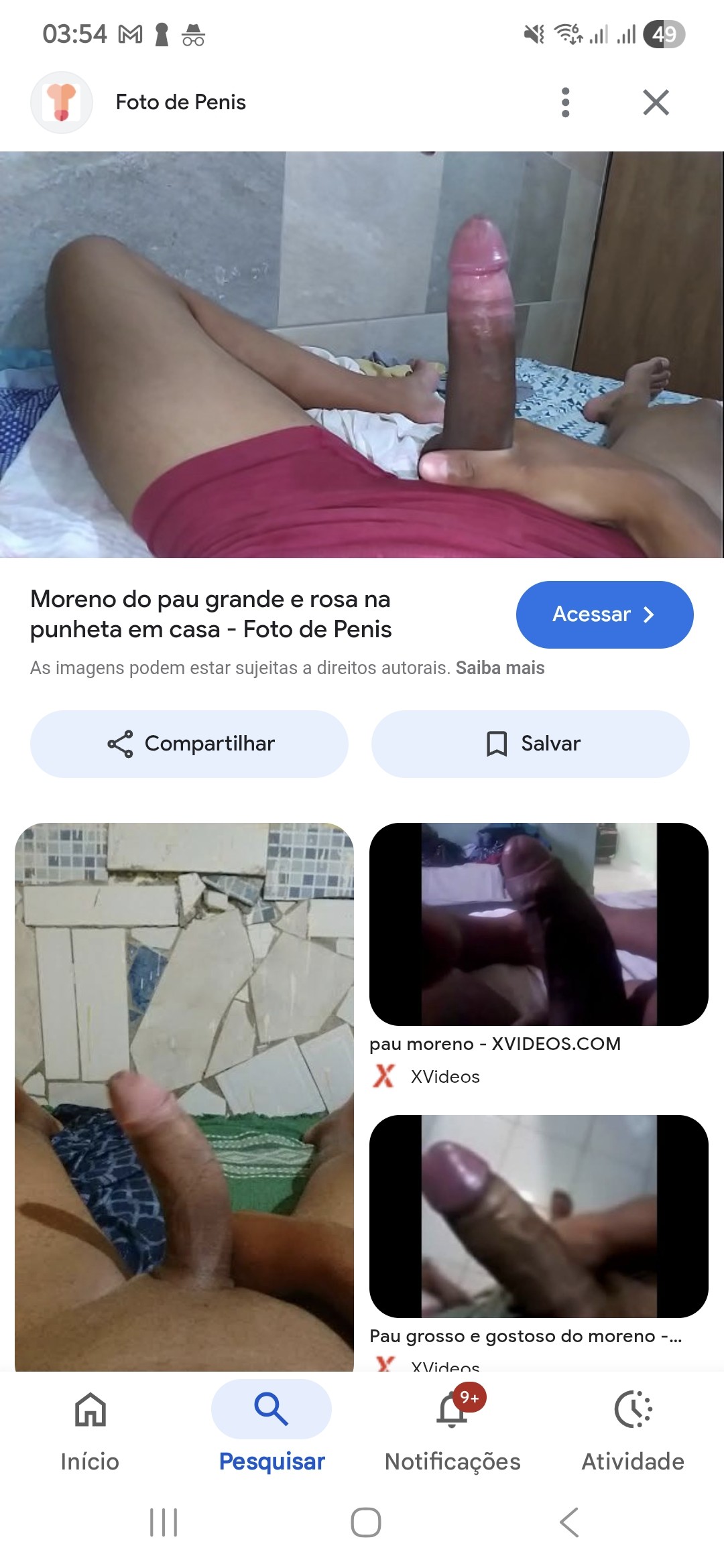Open the recent apps system button

163,1522
